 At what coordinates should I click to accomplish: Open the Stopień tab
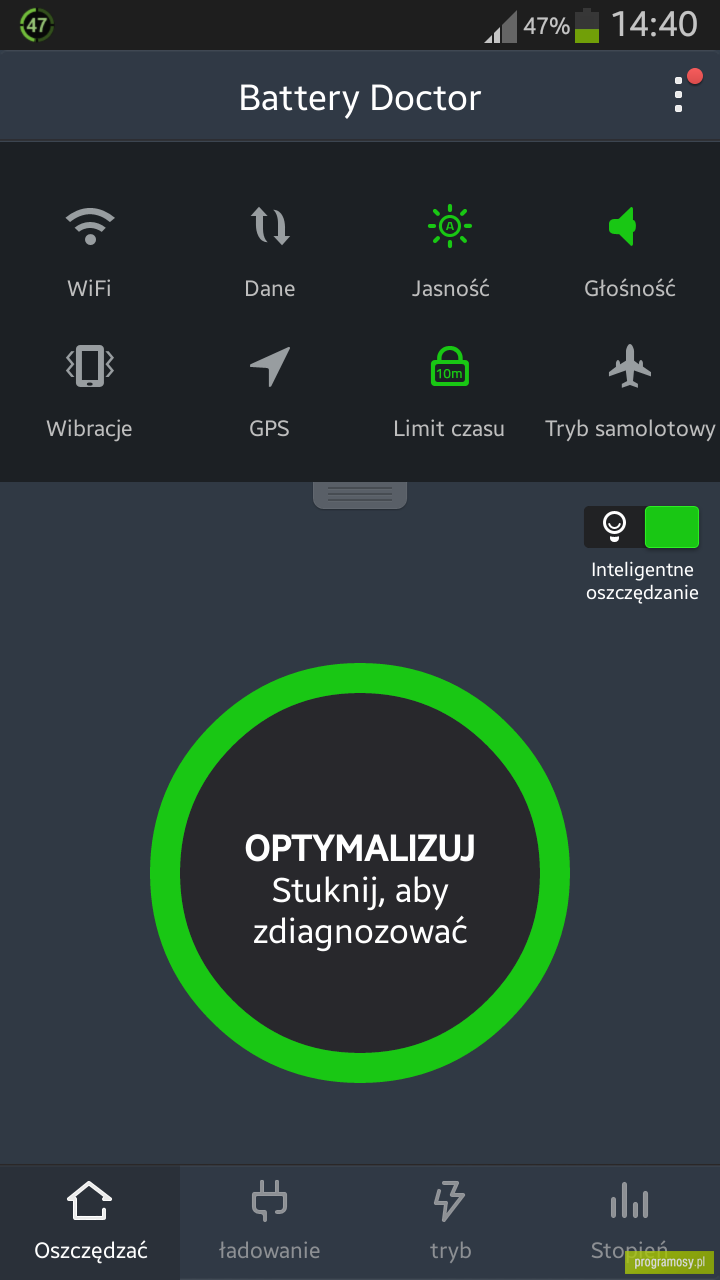pyautogui.click(x=630, y=1222)
